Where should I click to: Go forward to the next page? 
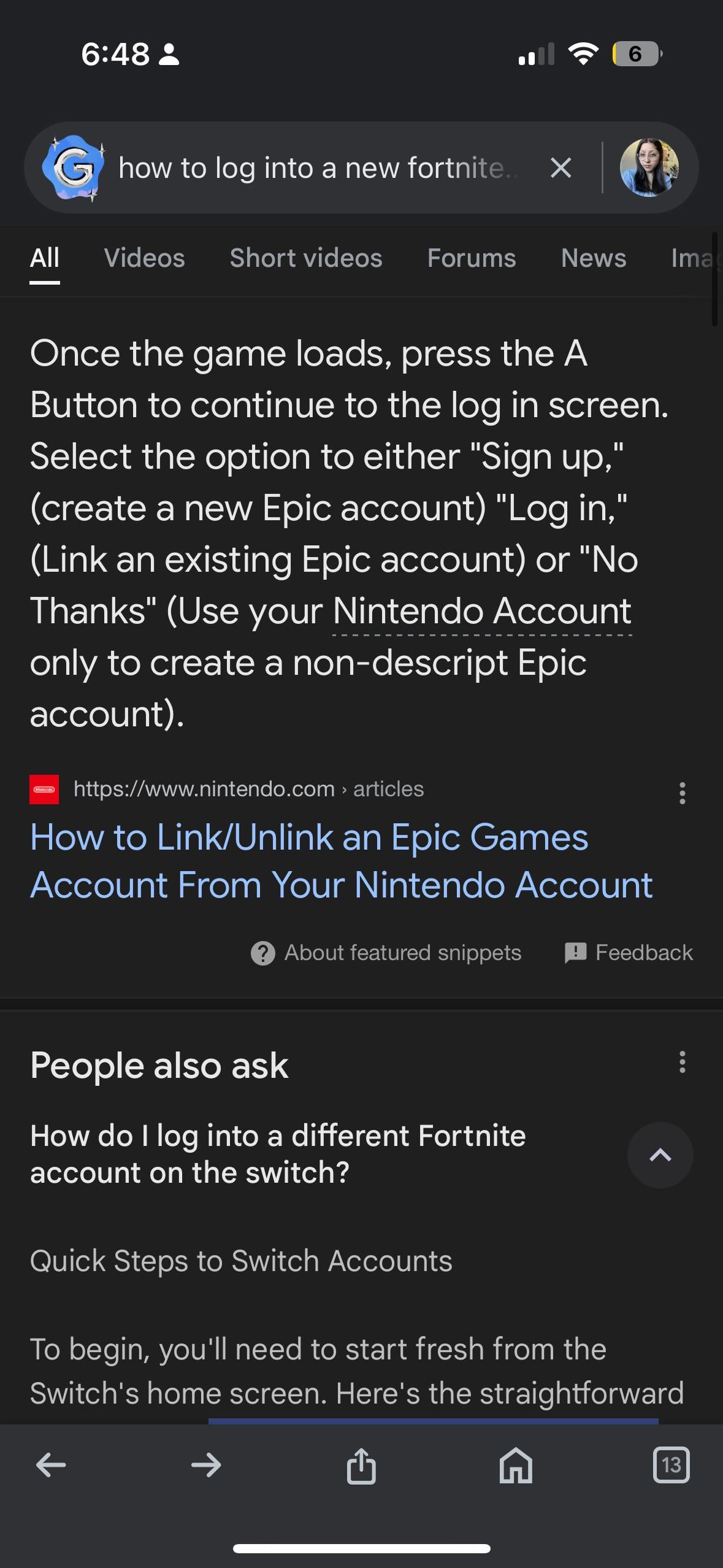pyautogui.click(x=206, y=1466)
